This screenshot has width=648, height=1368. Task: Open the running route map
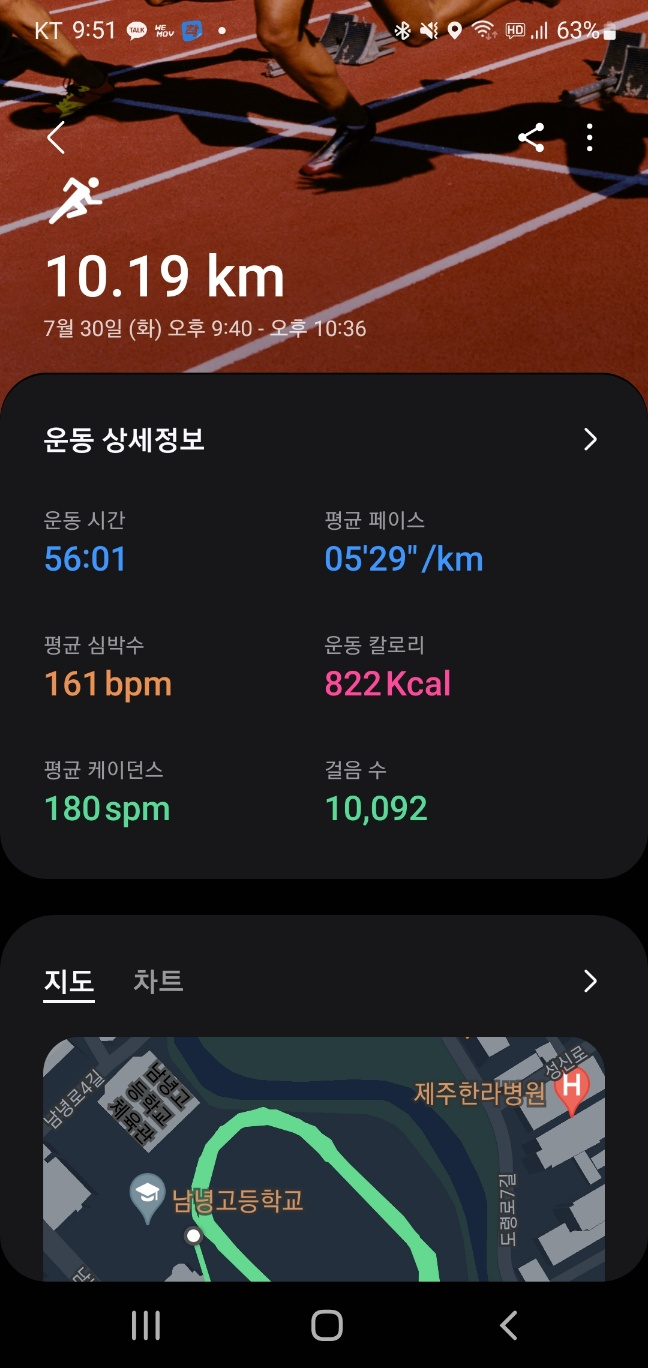(323, 1160)
